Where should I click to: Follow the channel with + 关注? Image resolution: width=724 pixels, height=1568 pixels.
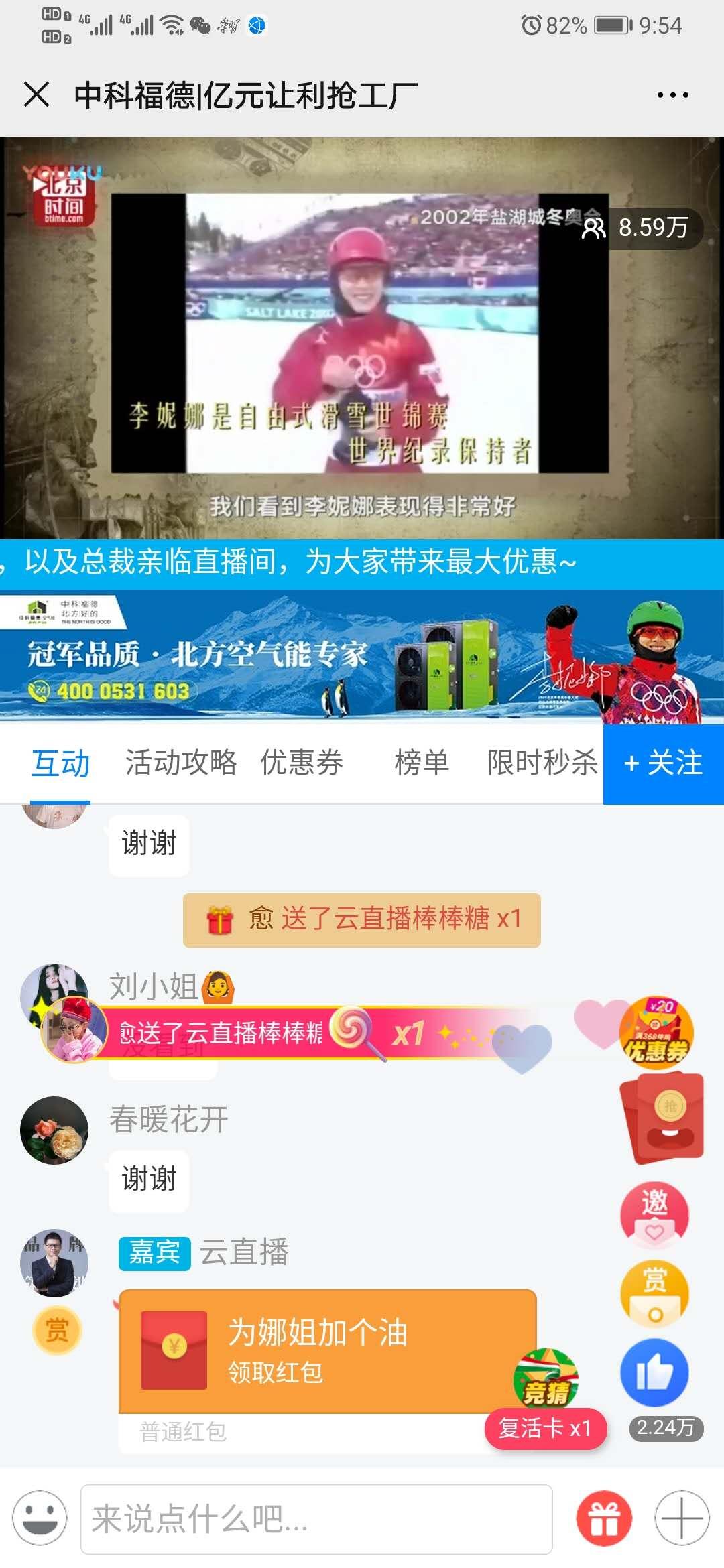pos(663,764)
